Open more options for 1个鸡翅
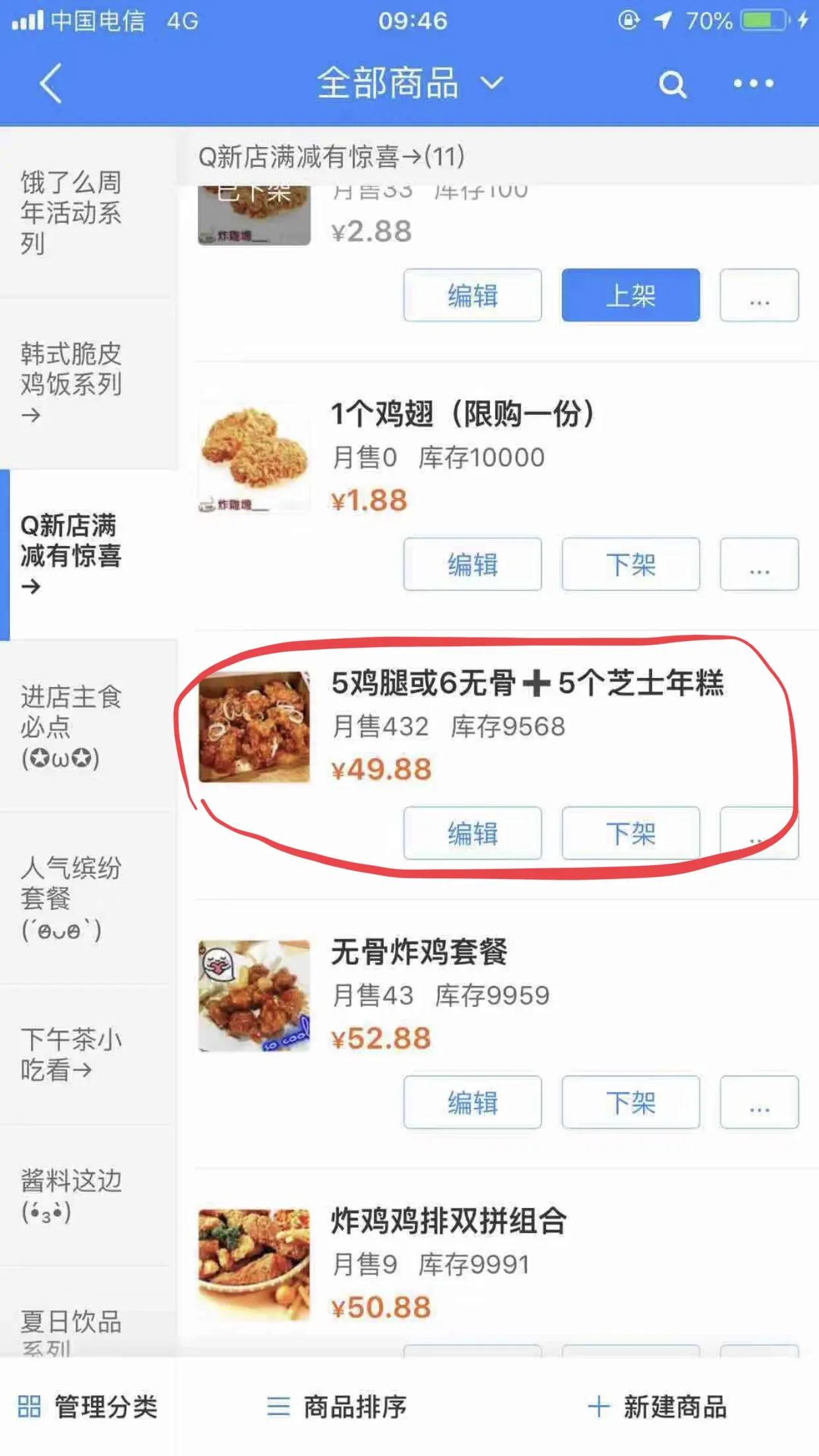 point(759,564)
